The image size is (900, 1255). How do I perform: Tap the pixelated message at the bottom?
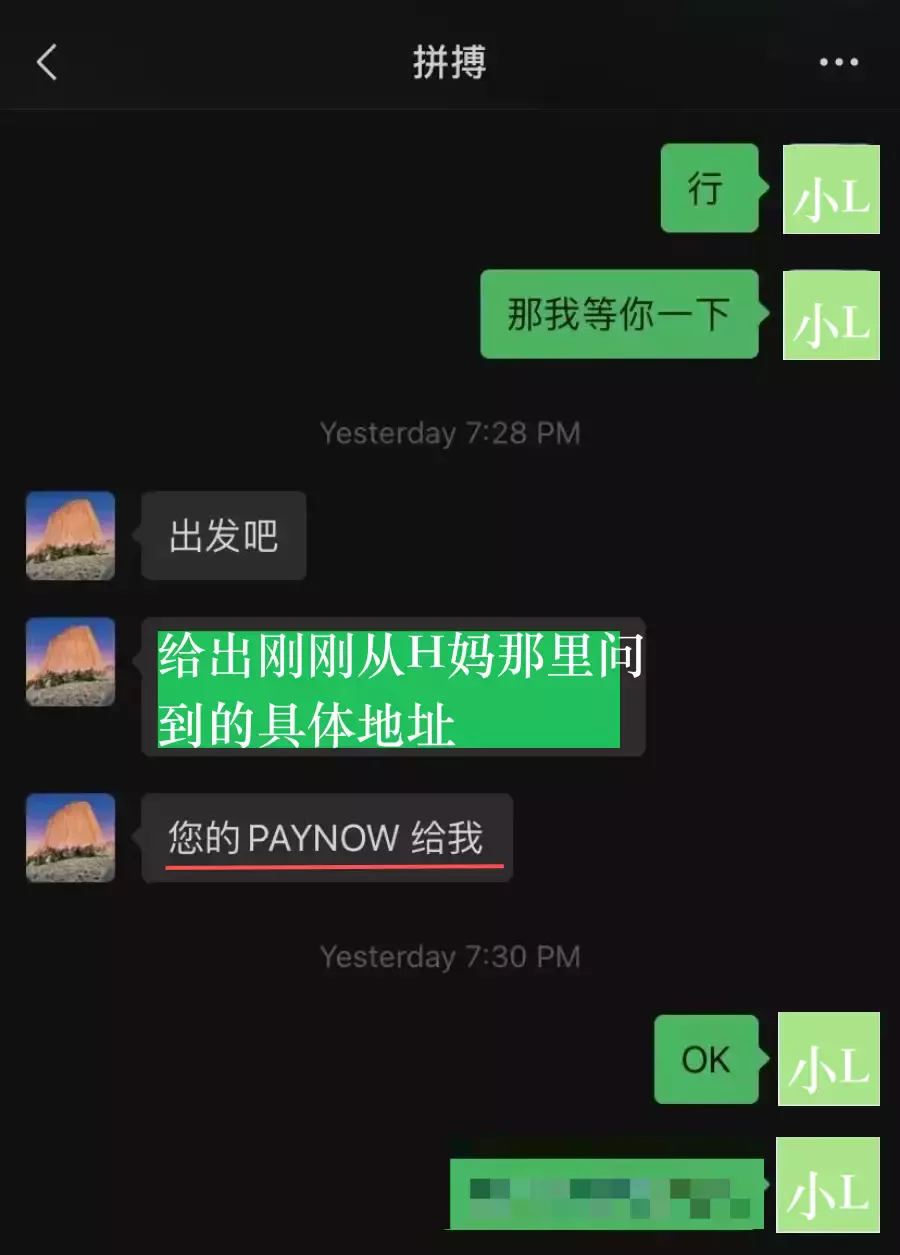tap(605, 1186)
